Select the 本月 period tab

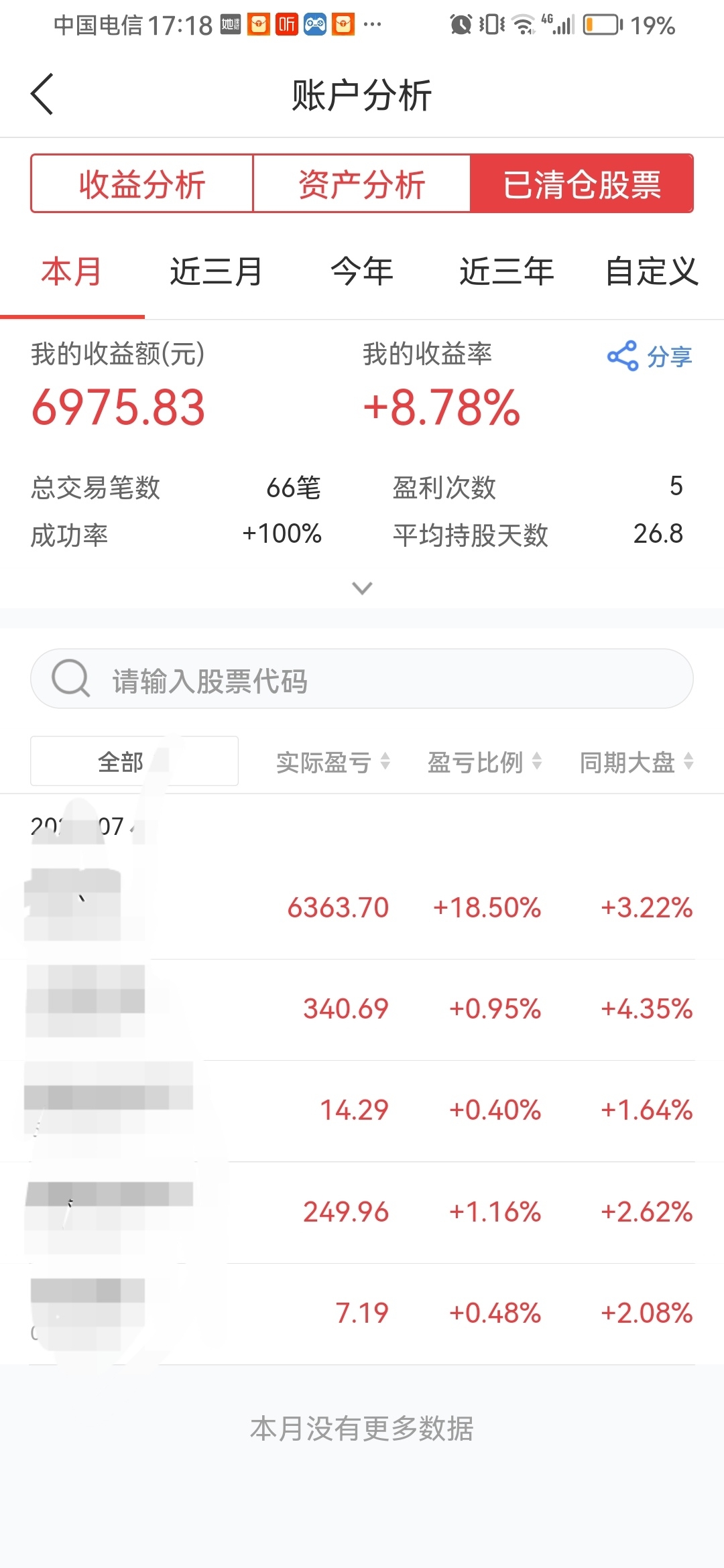click(x=72, y=272)
